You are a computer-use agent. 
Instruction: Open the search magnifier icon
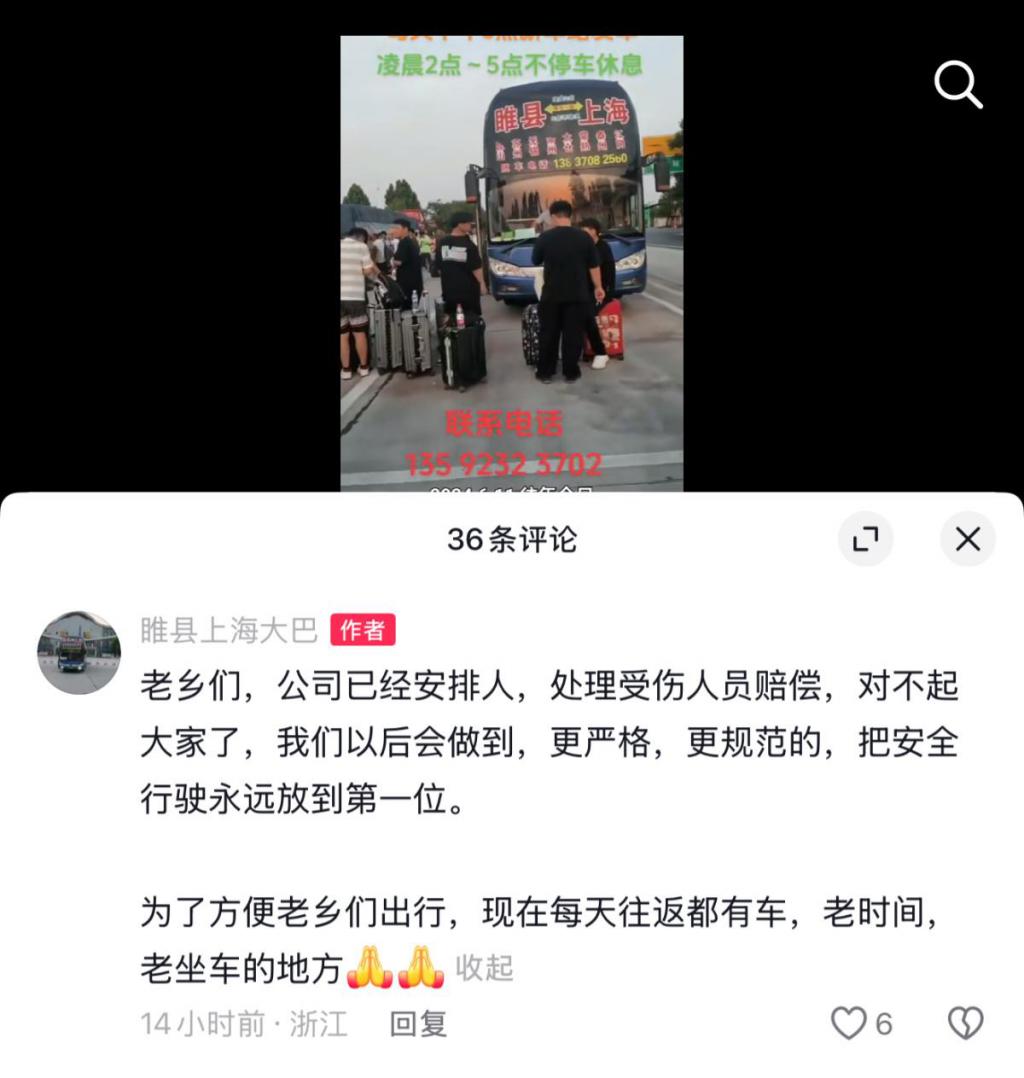[x=958, y=85]
